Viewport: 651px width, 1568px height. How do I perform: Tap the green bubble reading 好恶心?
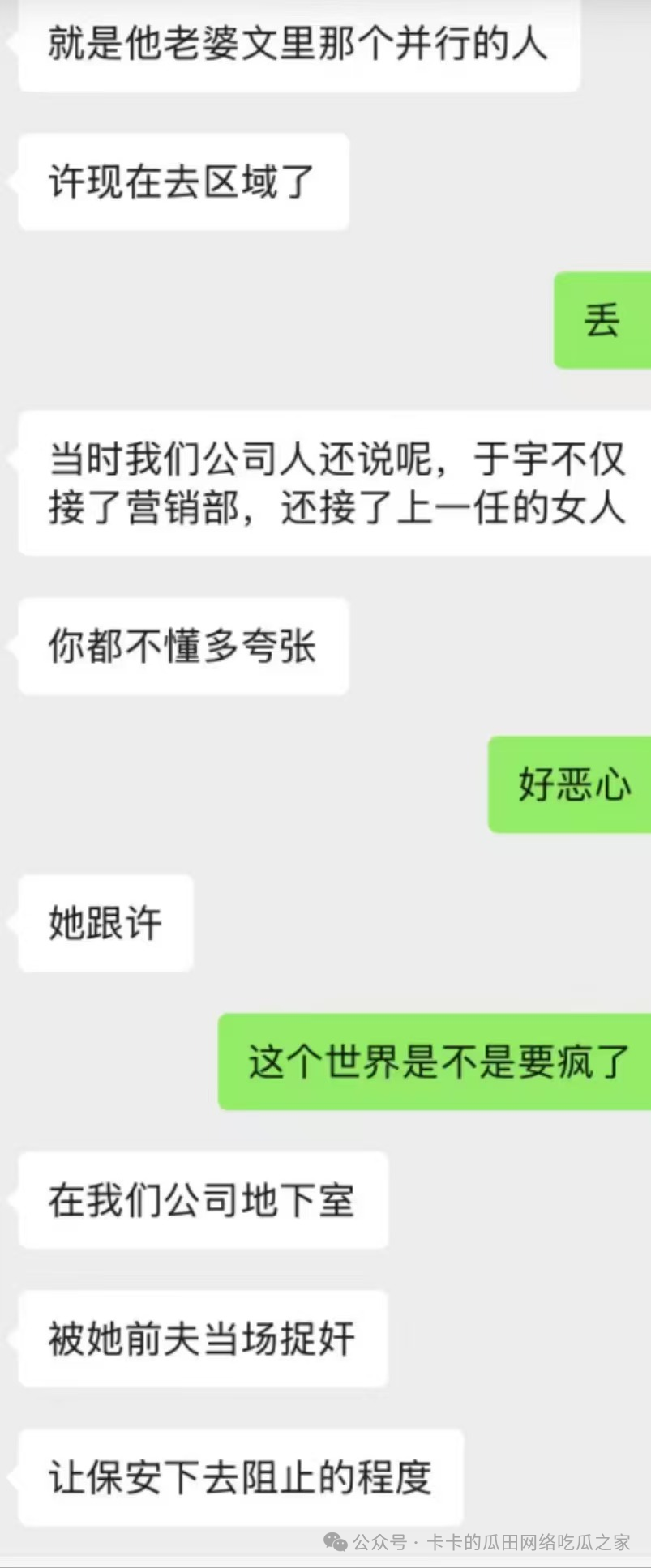(567, 784)
